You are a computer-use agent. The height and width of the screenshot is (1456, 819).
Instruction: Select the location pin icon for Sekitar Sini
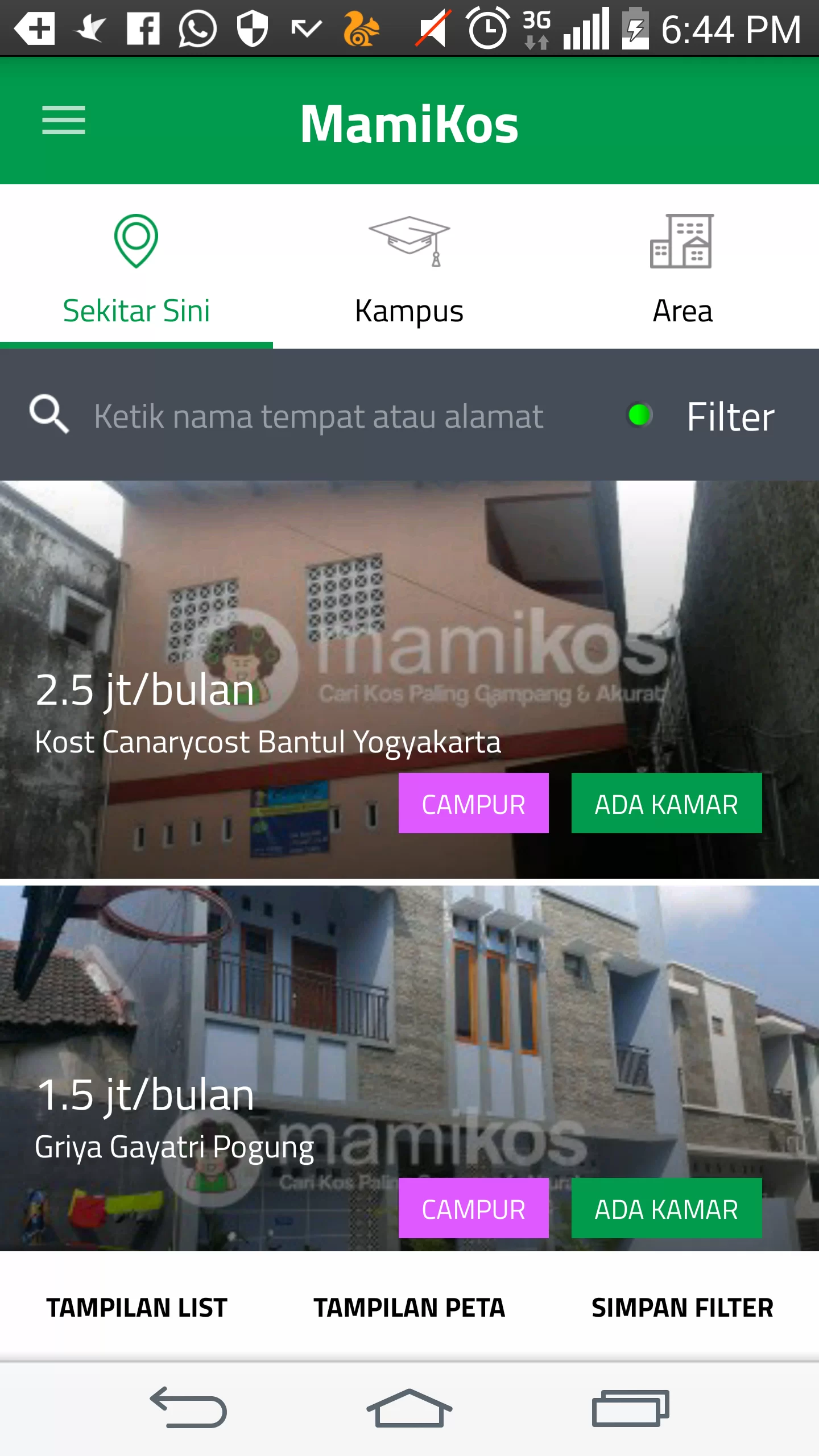tap(136, 241)
